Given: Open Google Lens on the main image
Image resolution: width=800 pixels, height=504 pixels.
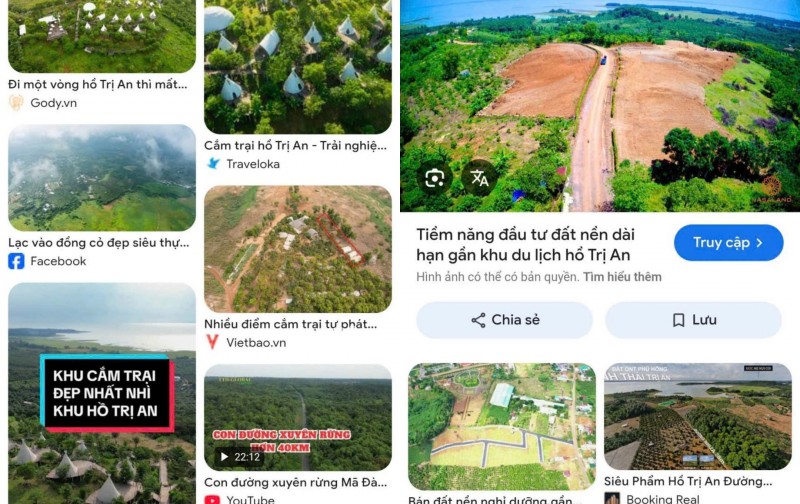Looking at the screenshot, I should 434,178.
